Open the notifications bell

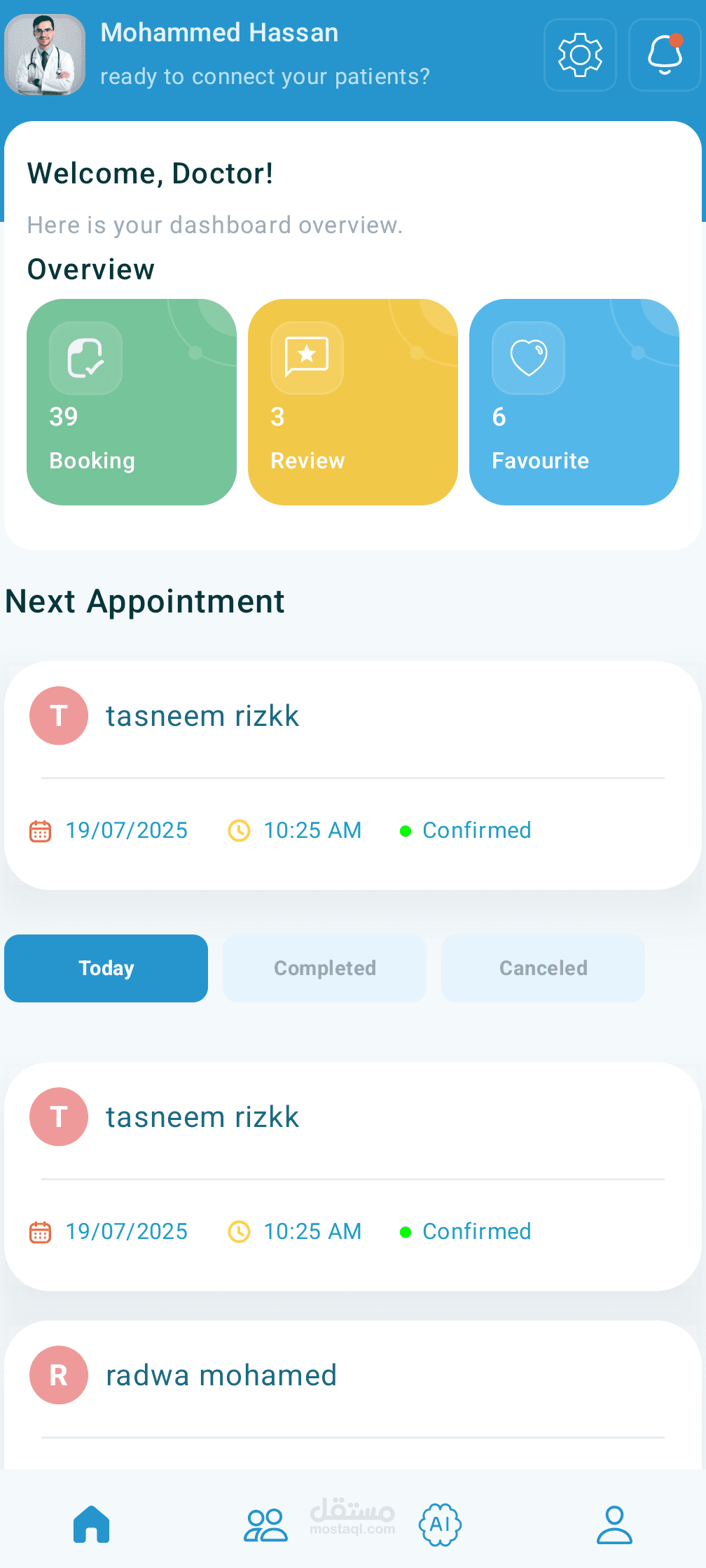pos(665,55)
